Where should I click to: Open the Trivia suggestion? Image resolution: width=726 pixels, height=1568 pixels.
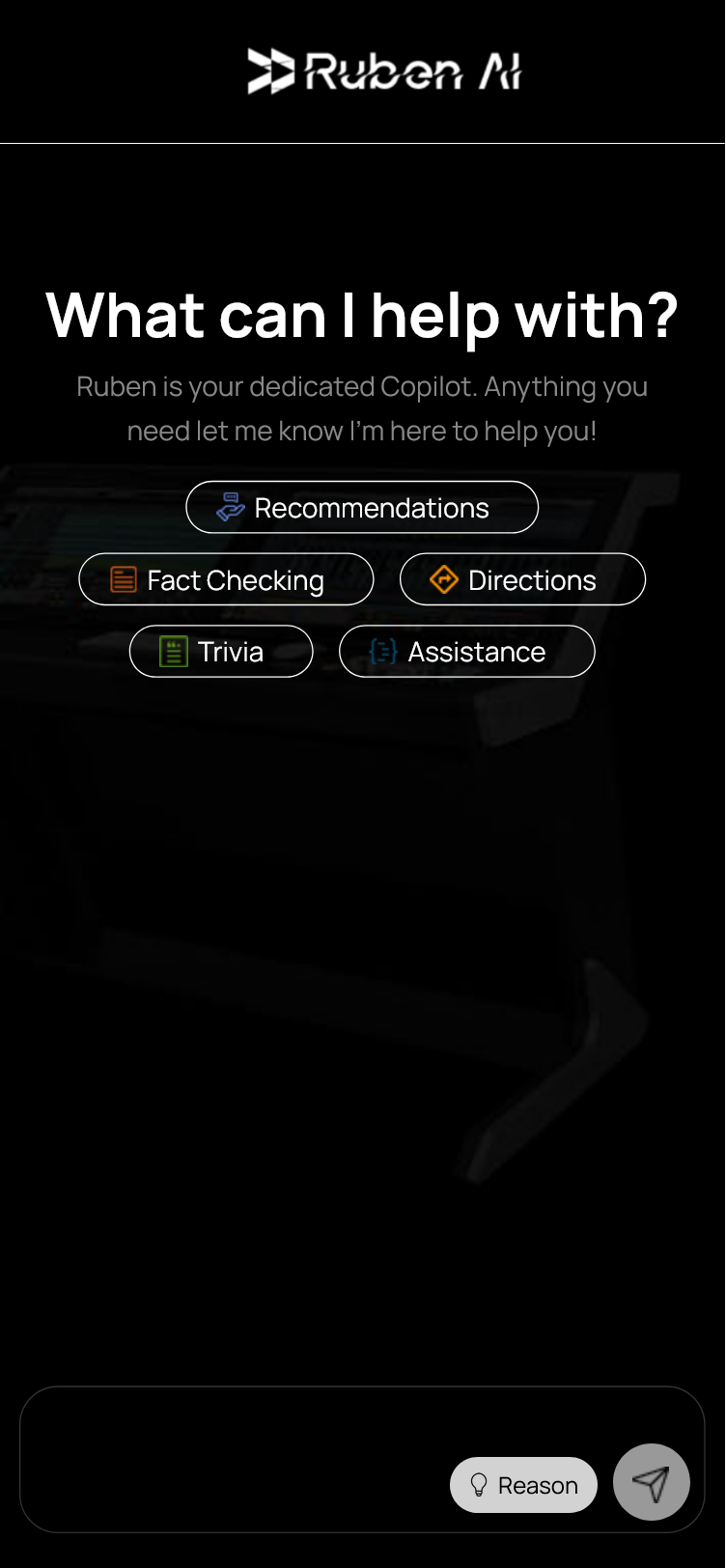(x=221, y=652)
